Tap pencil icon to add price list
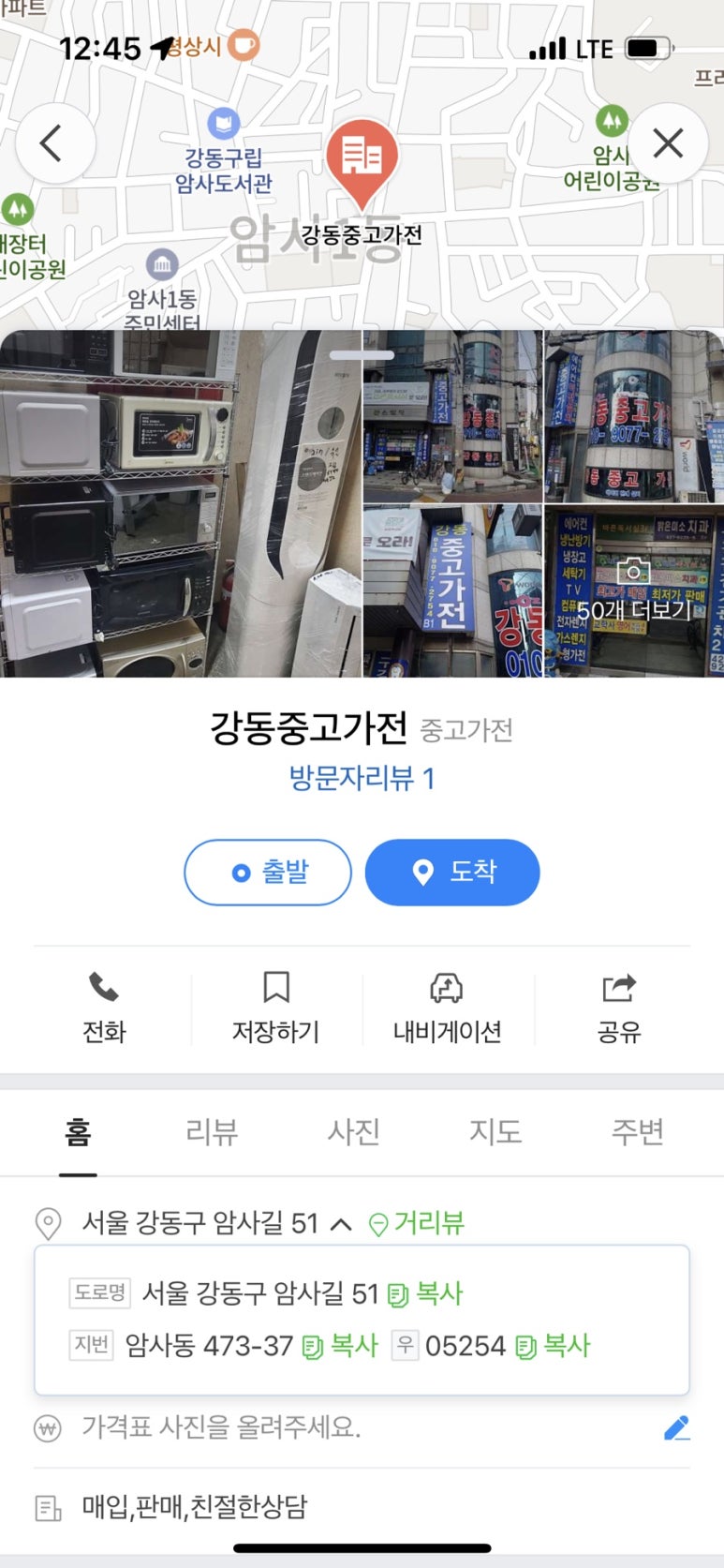The image size is (724, 1568). click(x=676, y=1427)
